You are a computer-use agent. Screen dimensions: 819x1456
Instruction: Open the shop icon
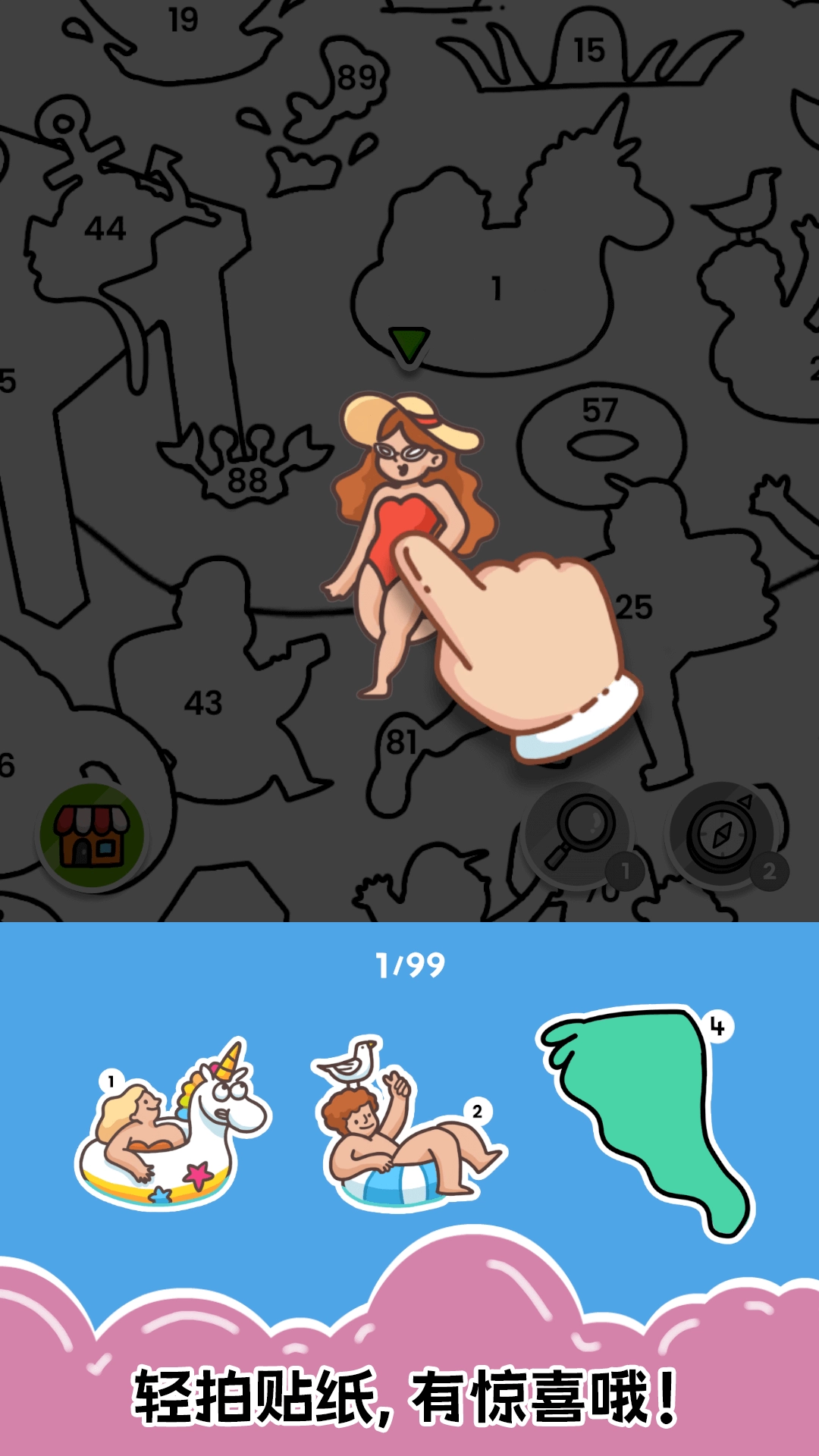click(x=92, y=836)
